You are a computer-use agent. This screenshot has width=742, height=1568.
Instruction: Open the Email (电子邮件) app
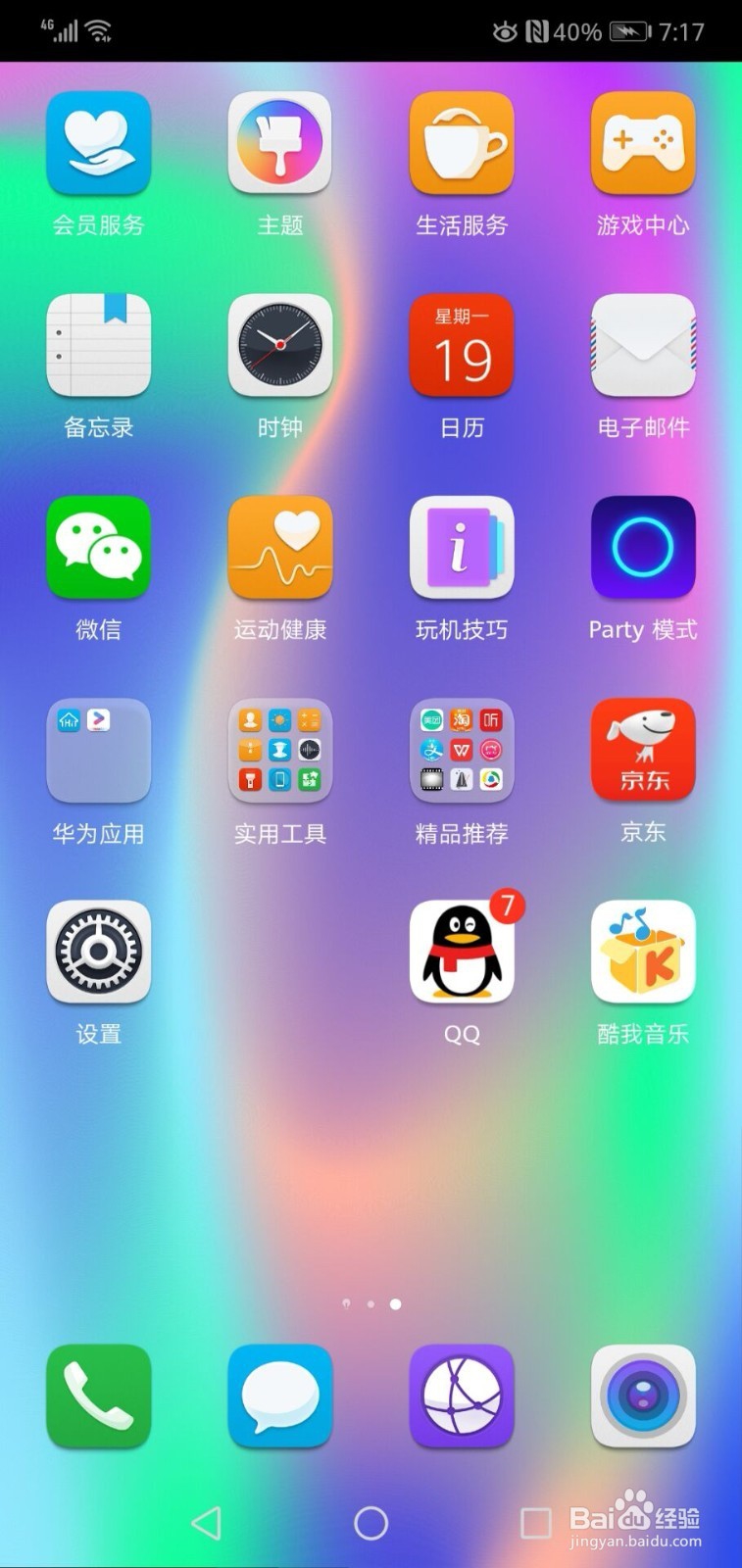coord(643,345)
